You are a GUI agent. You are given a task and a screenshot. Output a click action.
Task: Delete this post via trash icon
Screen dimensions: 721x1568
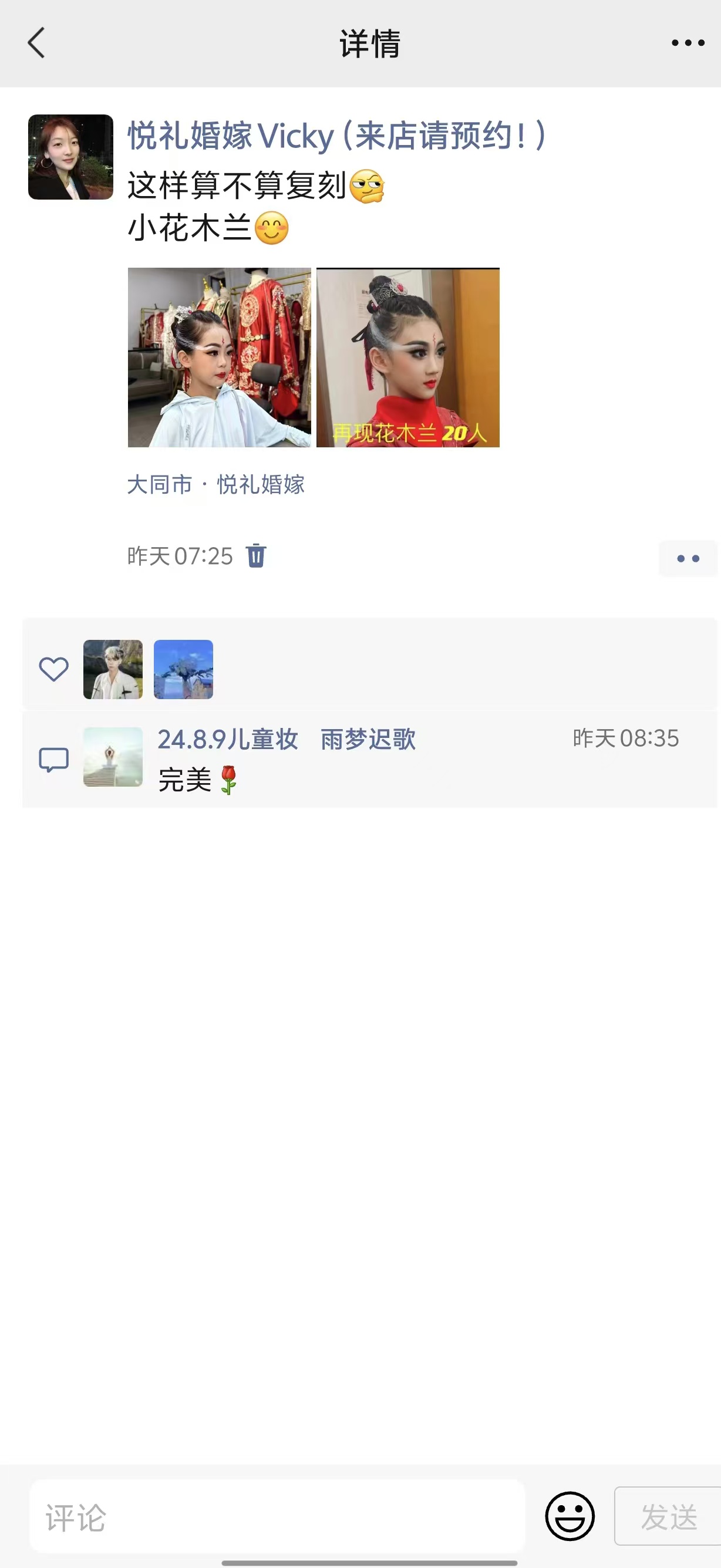[x=257, y=556]
